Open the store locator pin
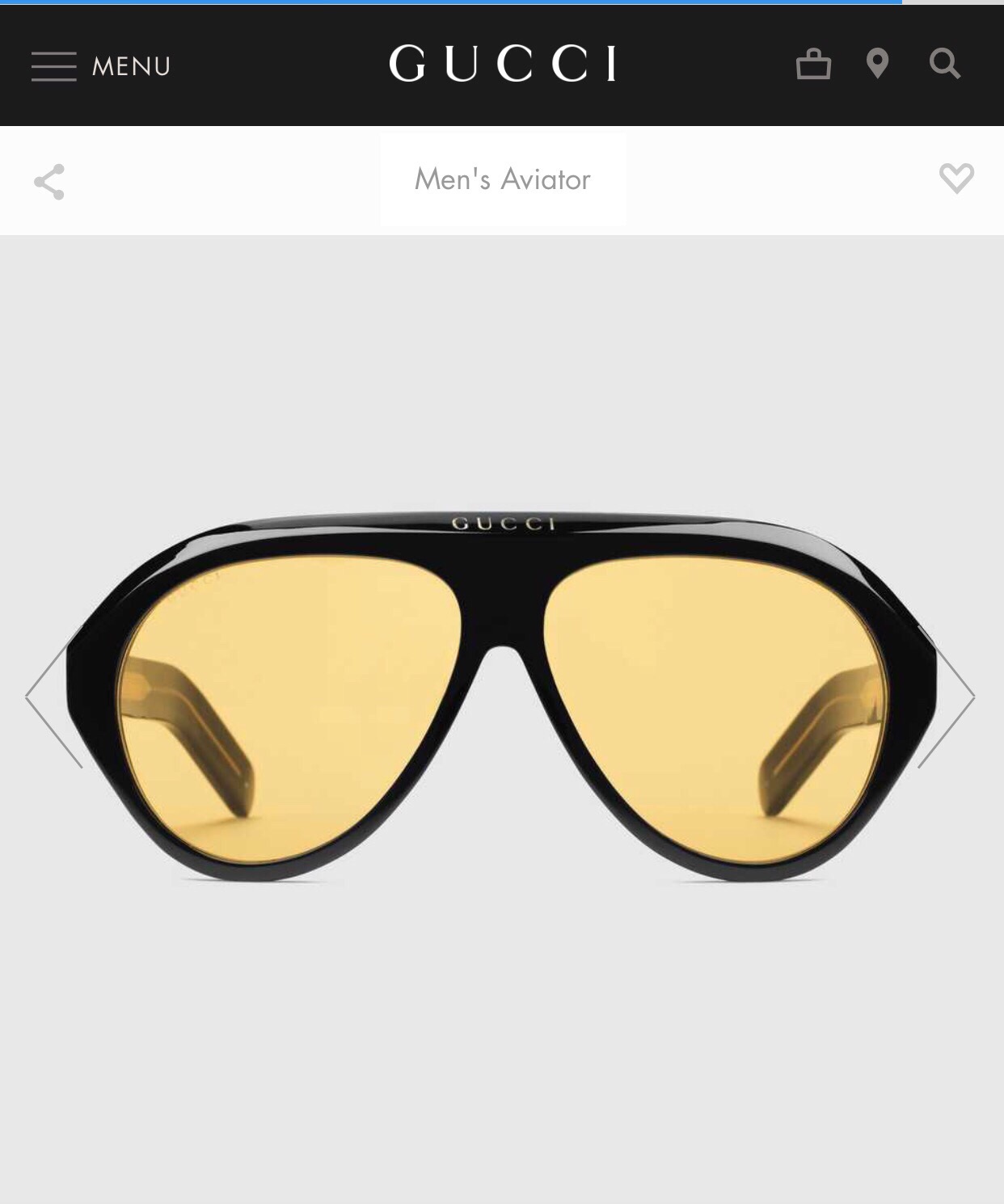 click(877, 63)
